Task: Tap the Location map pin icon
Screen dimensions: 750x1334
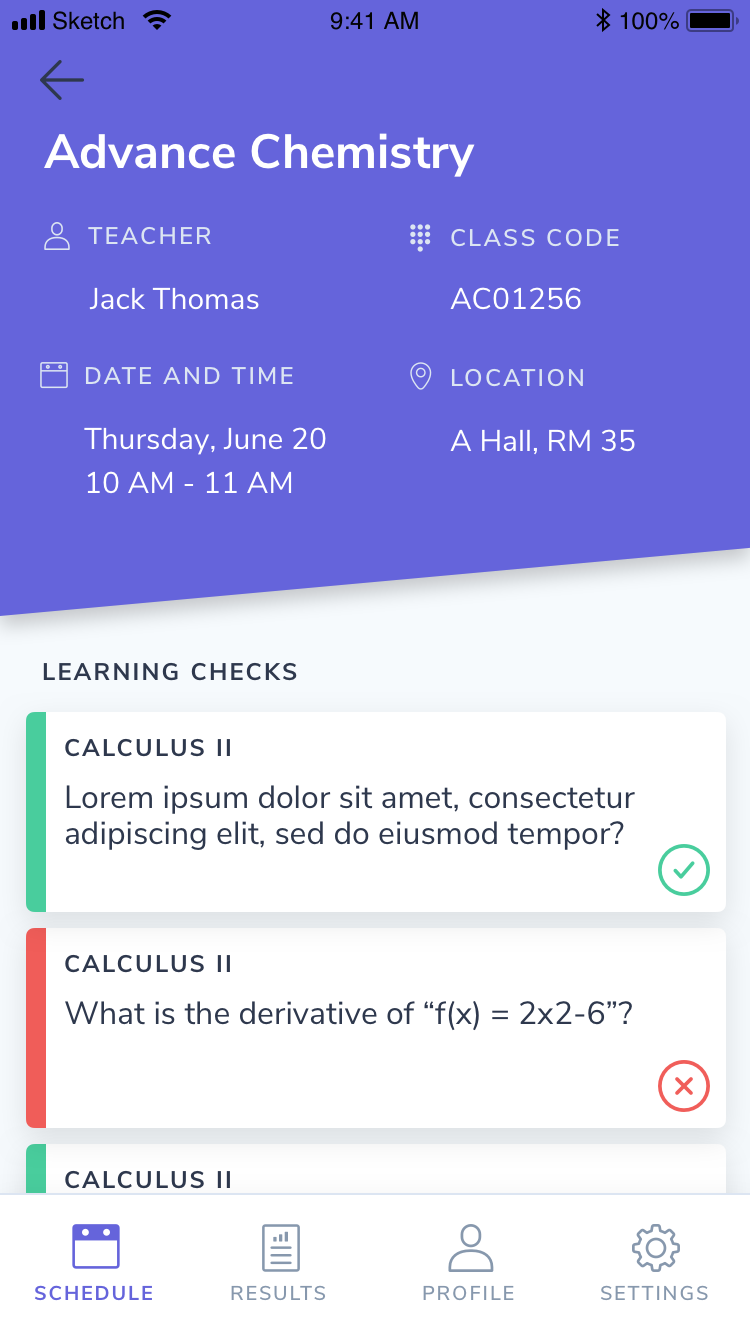Action: [x=419, y=376]
